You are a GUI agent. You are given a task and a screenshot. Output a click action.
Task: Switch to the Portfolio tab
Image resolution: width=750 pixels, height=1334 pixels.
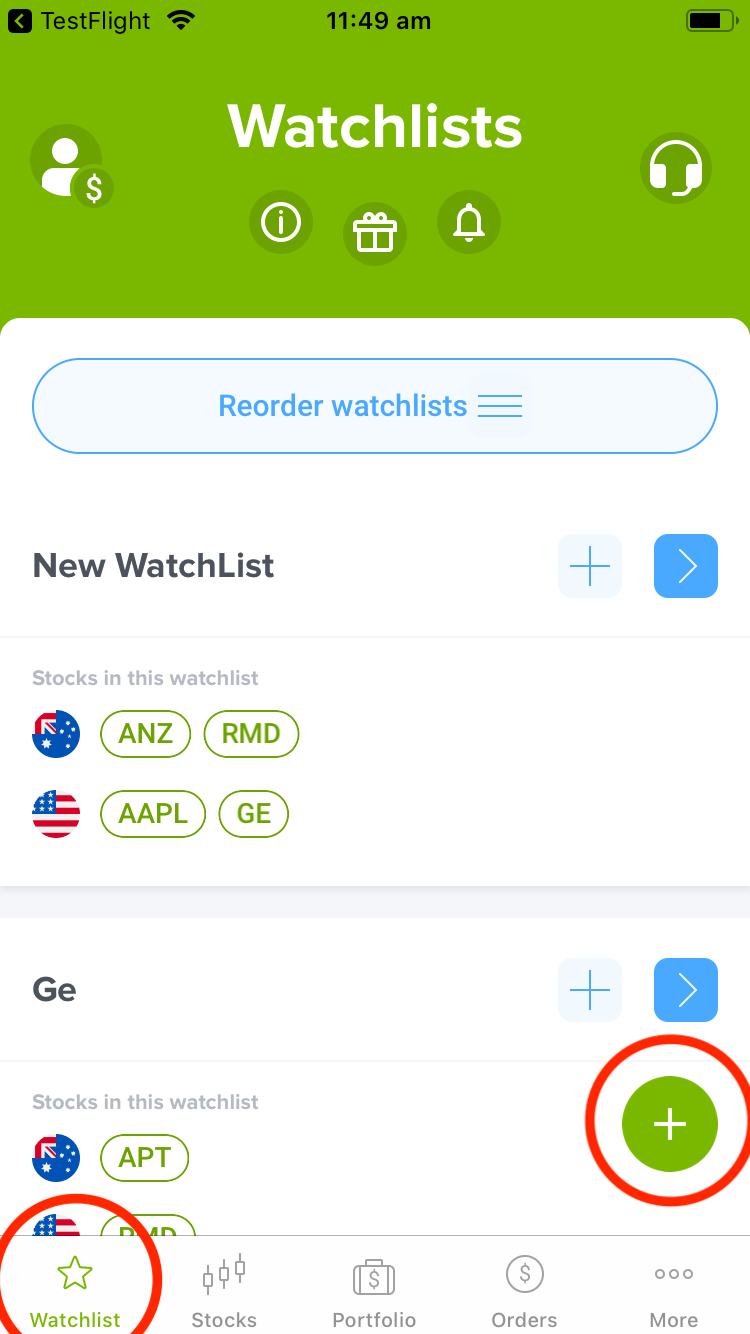coord(374,1290)
